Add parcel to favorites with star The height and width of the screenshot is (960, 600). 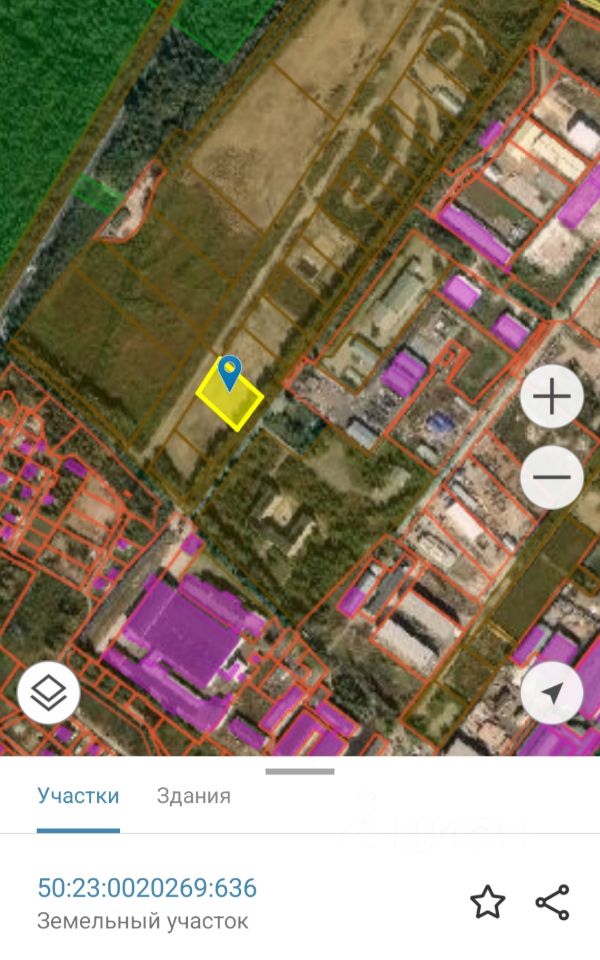click(487, 902)
